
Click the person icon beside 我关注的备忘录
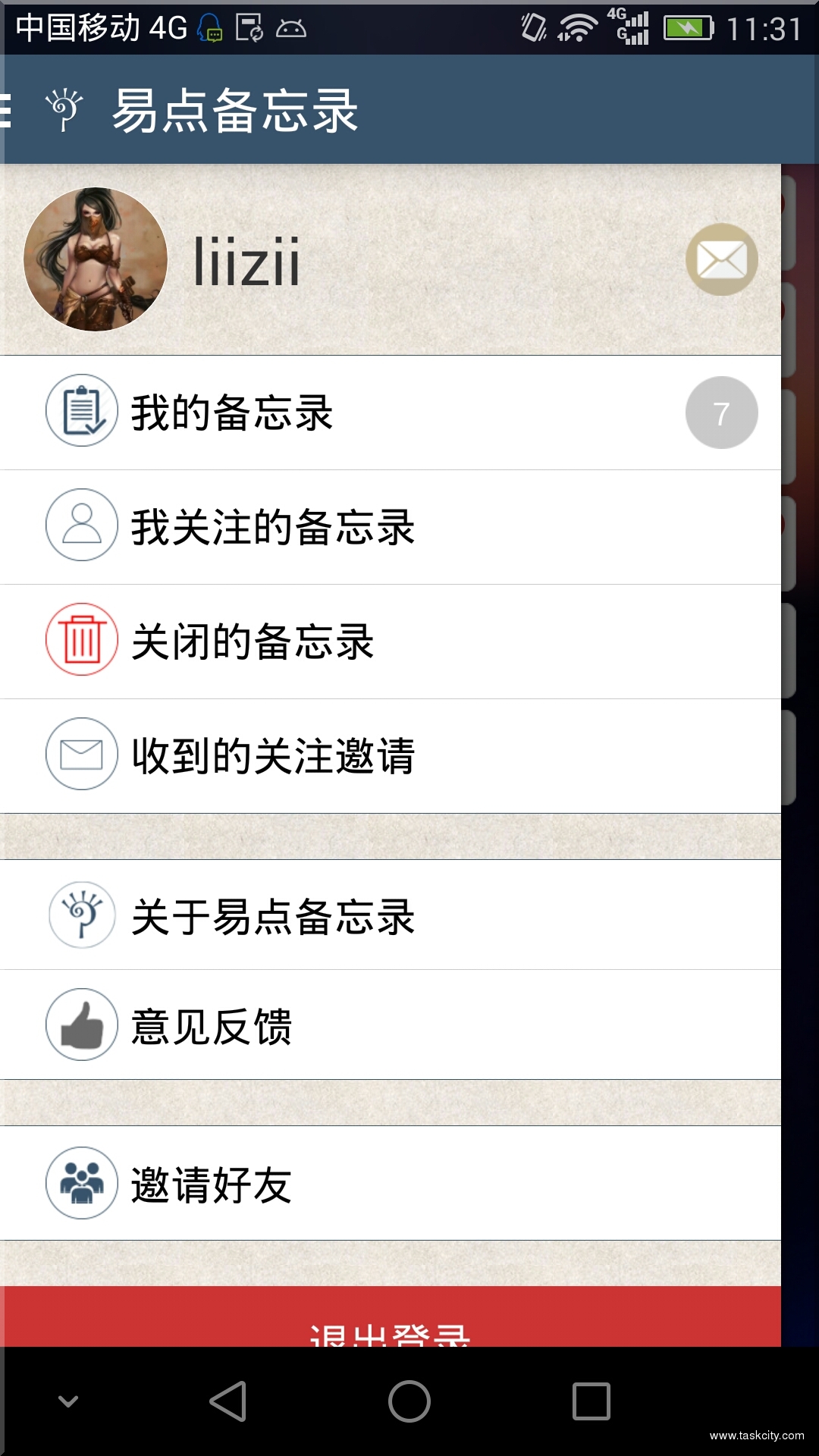coord(81,529)
